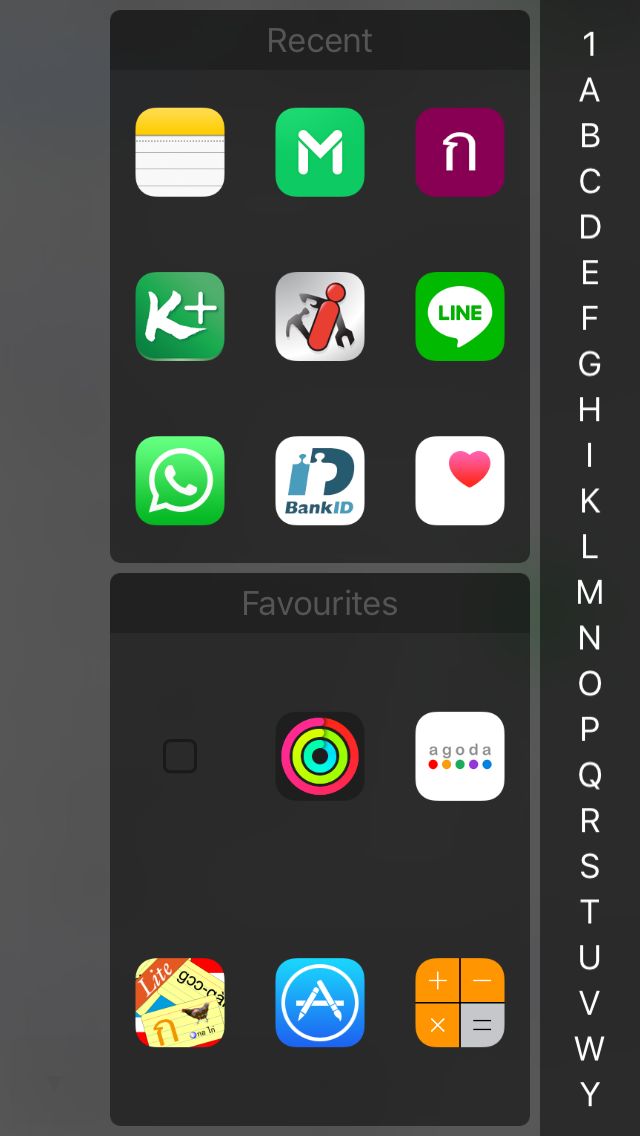Open the purple Thai letter app
Screen dimensions: 640x1136
coord(460,152)
